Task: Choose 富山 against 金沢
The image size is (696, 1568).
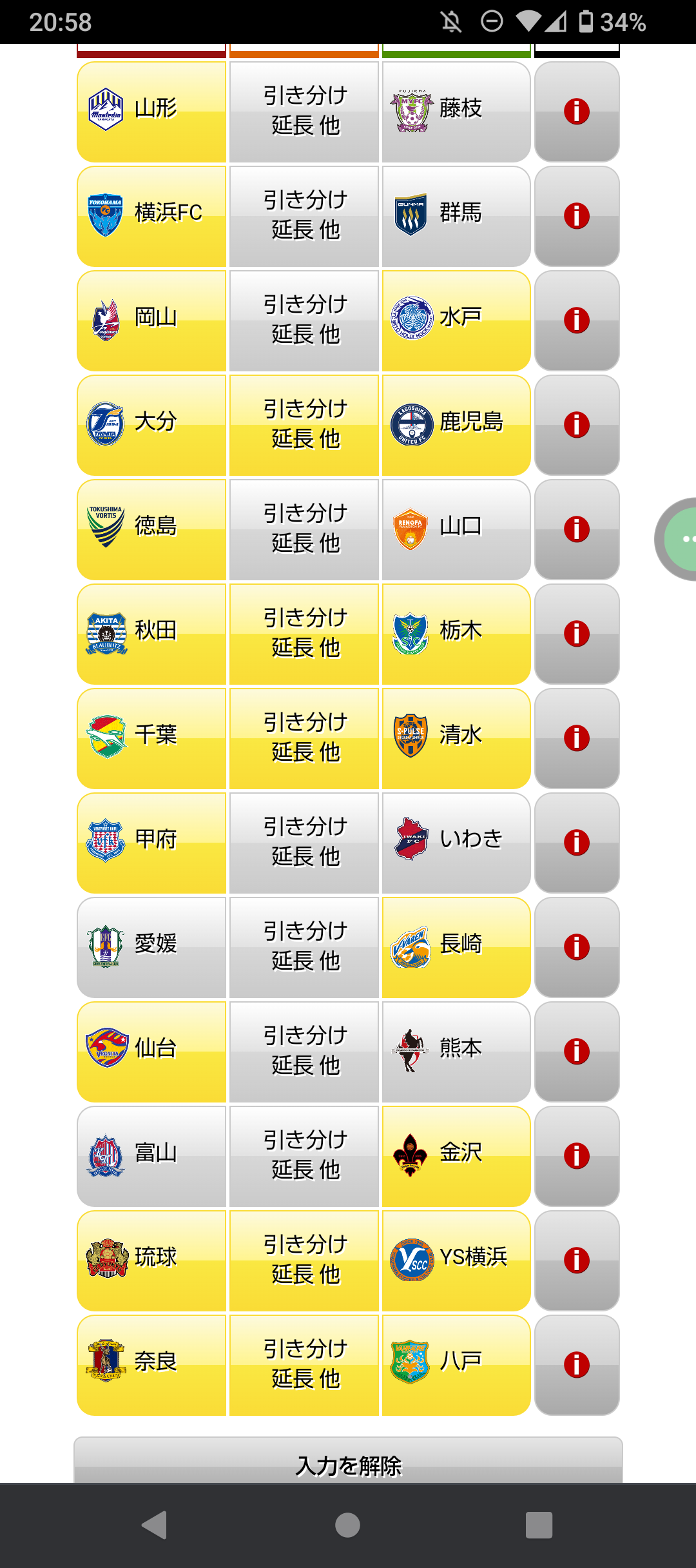Action: (151, 1157)
